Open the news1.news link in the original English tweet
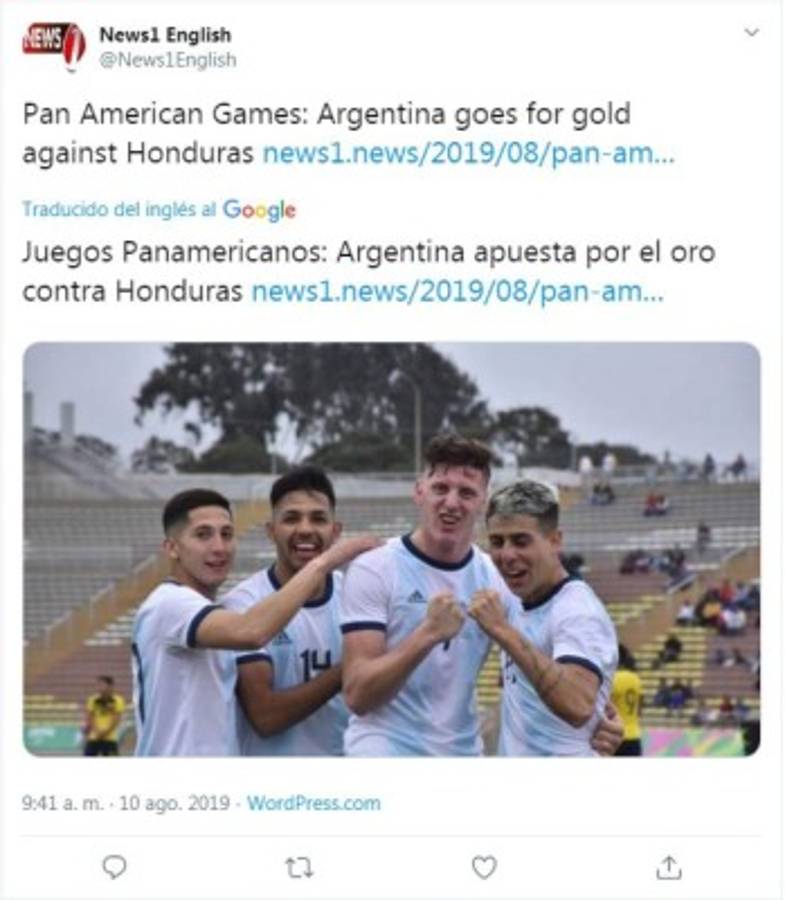 click(x=468, y=154)
